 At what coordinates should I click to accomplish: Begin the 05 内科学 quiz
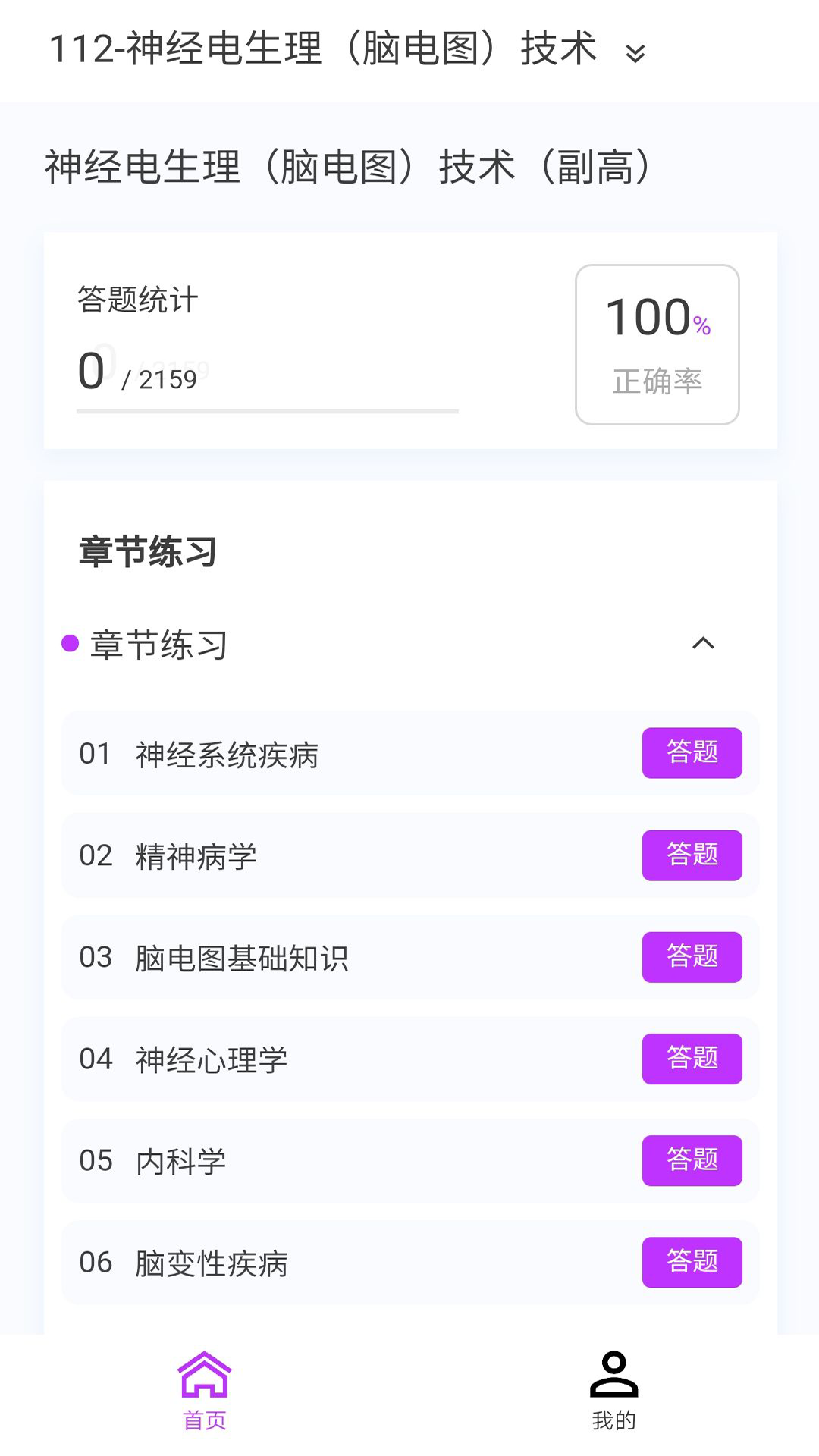pyautogui.click(x=692, y=1160)
